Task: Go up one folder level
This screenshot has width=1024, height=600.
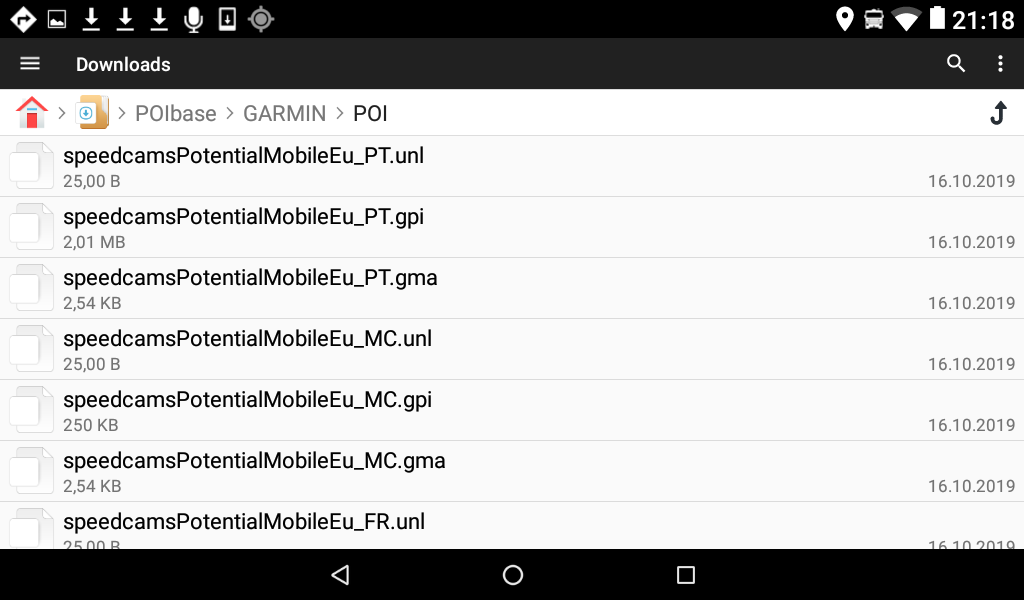Action: [x=997, y=113]
